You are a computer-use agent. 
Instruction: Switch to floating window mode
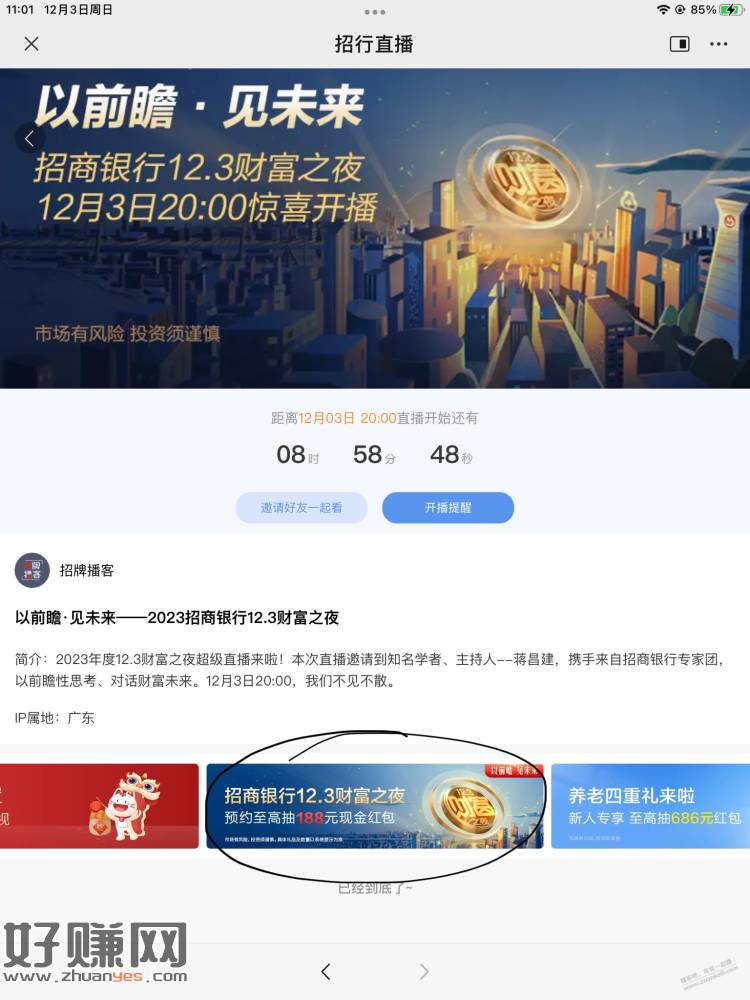point(679,44)
